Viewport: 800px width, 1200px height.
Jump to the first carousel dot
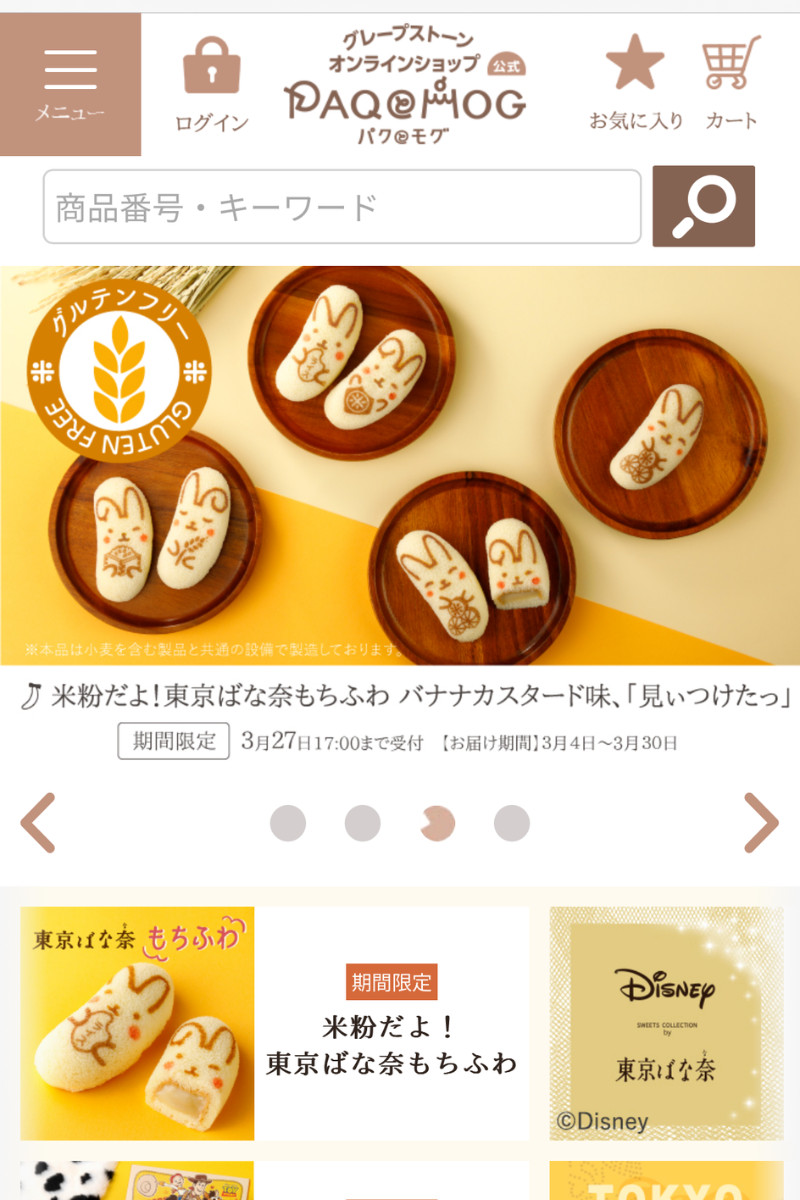(x=288, y=823)
